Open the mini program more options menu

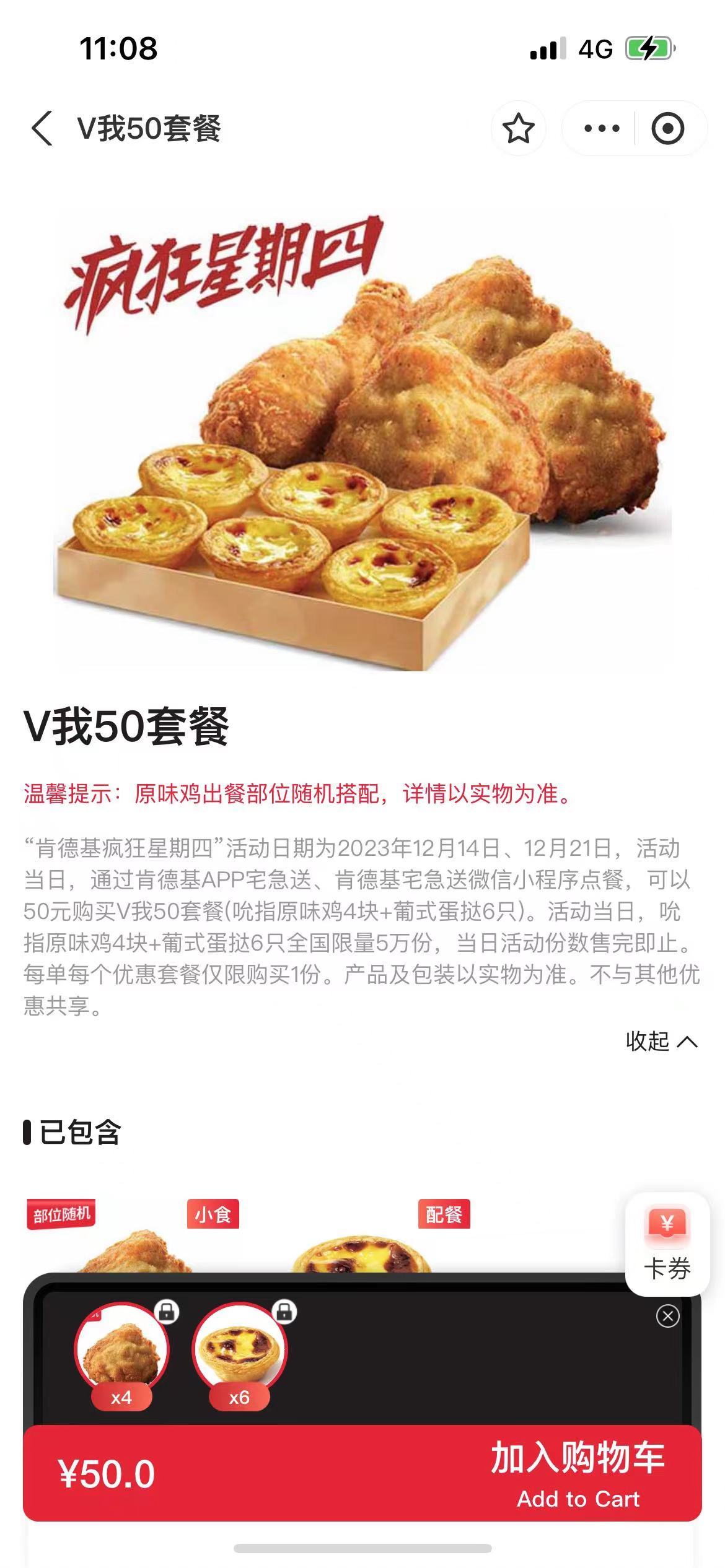tap(602, 129)
